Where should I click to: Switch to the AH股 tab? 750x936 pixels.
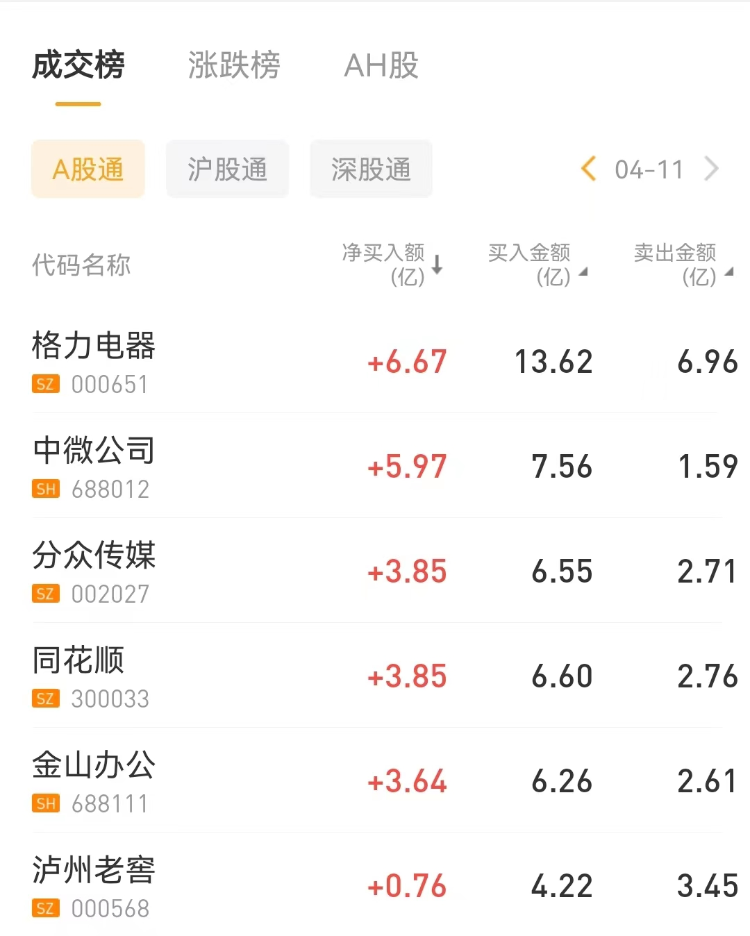pyautogui.click(x=381, y=66)
